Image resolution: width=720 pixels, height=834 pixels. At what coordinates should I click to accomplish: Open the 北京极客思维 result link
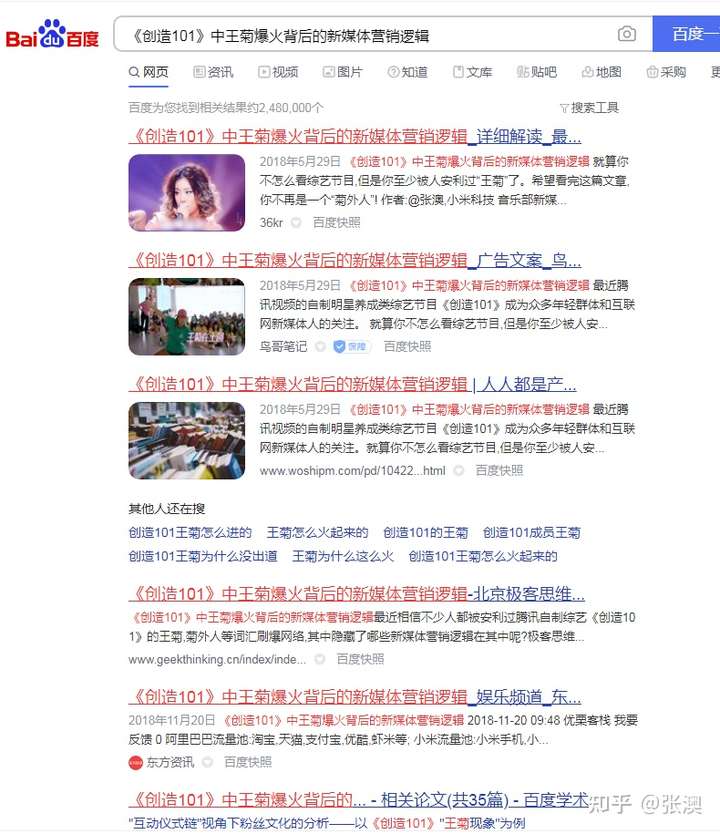coord(356,594)
